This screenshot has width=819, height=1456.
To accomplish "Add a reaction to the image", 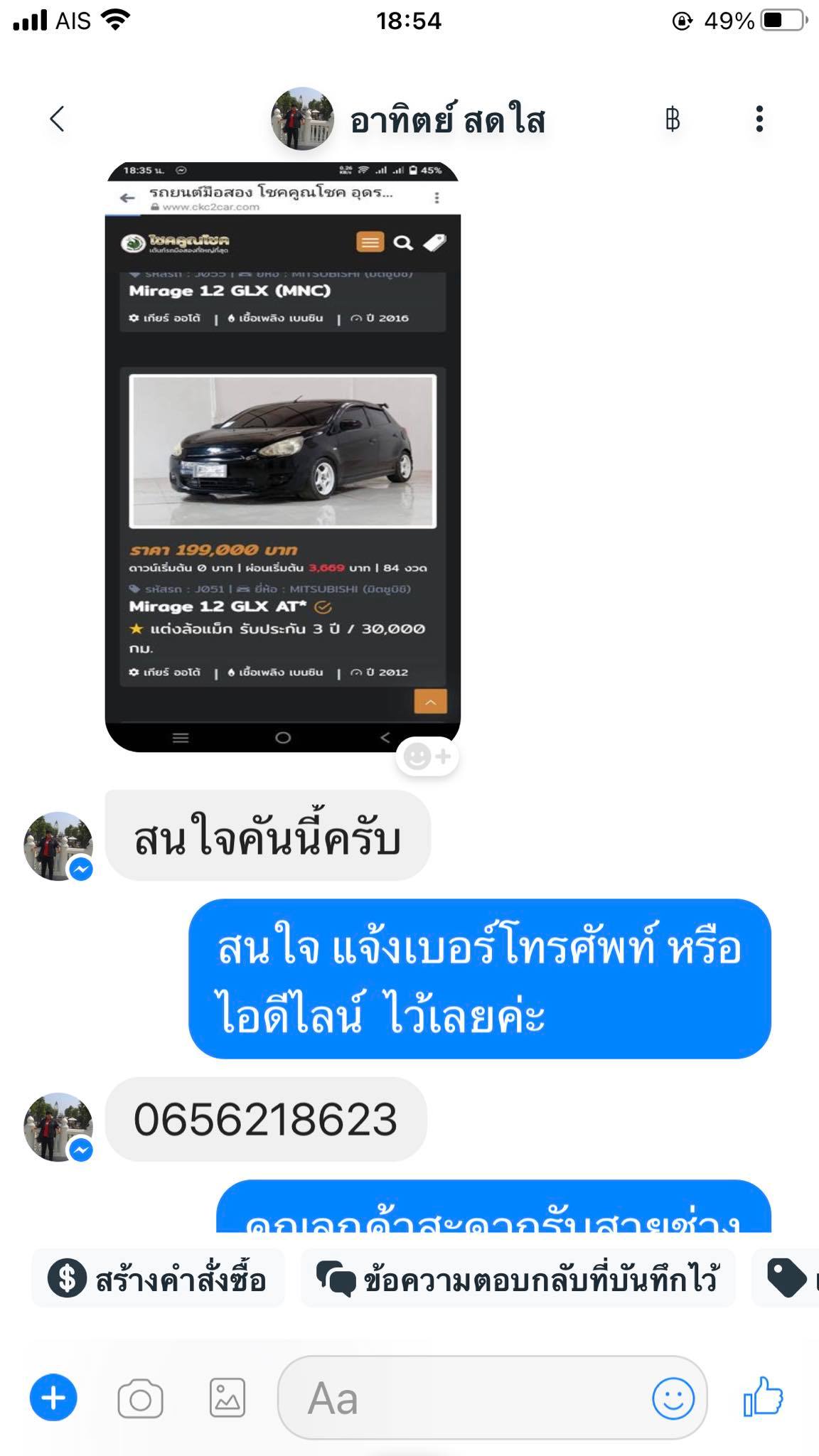I will pos(427,756).
